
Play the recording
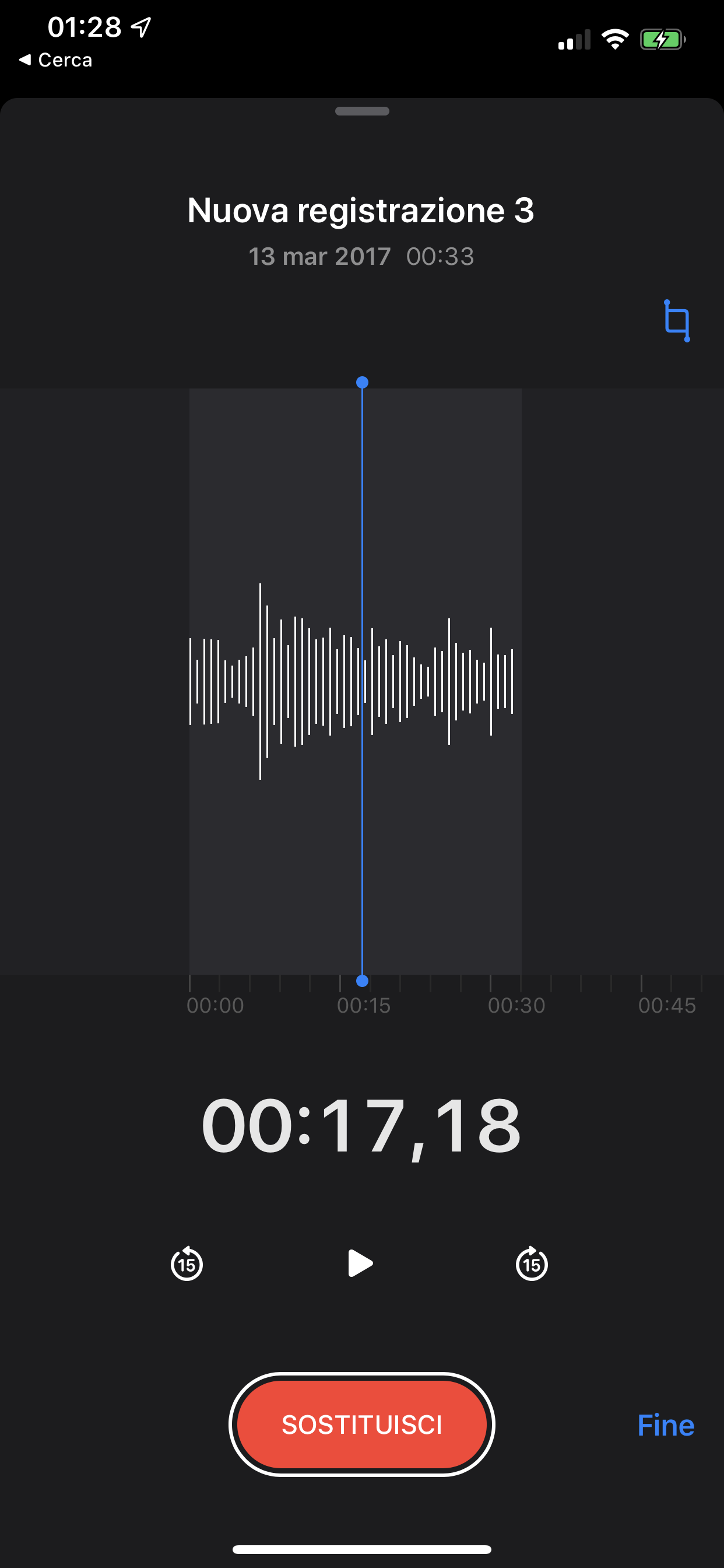coord(360,1263)
